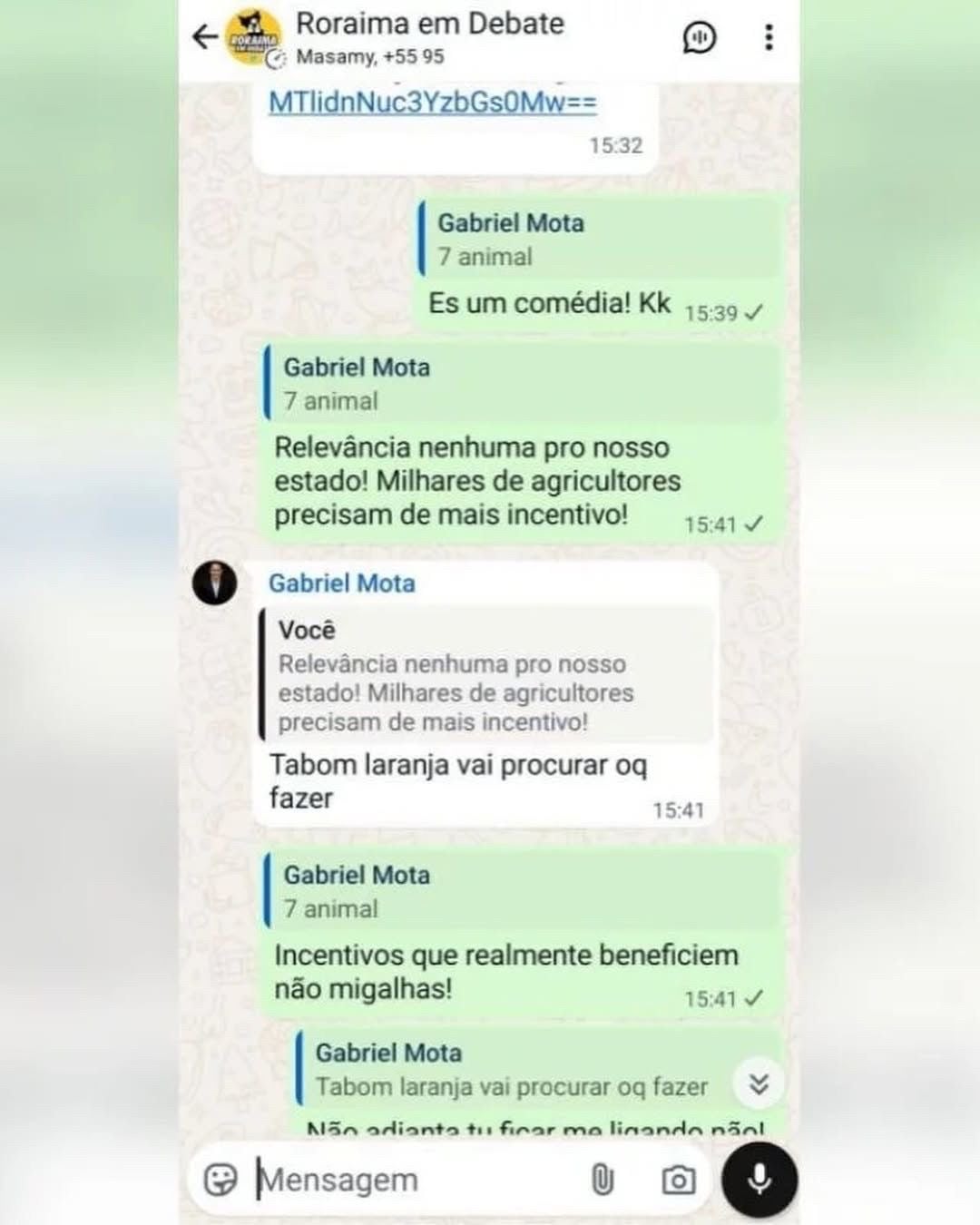Record a voice message
The width and height of the screenshot is (980, 1225).
click(759, 1180)
